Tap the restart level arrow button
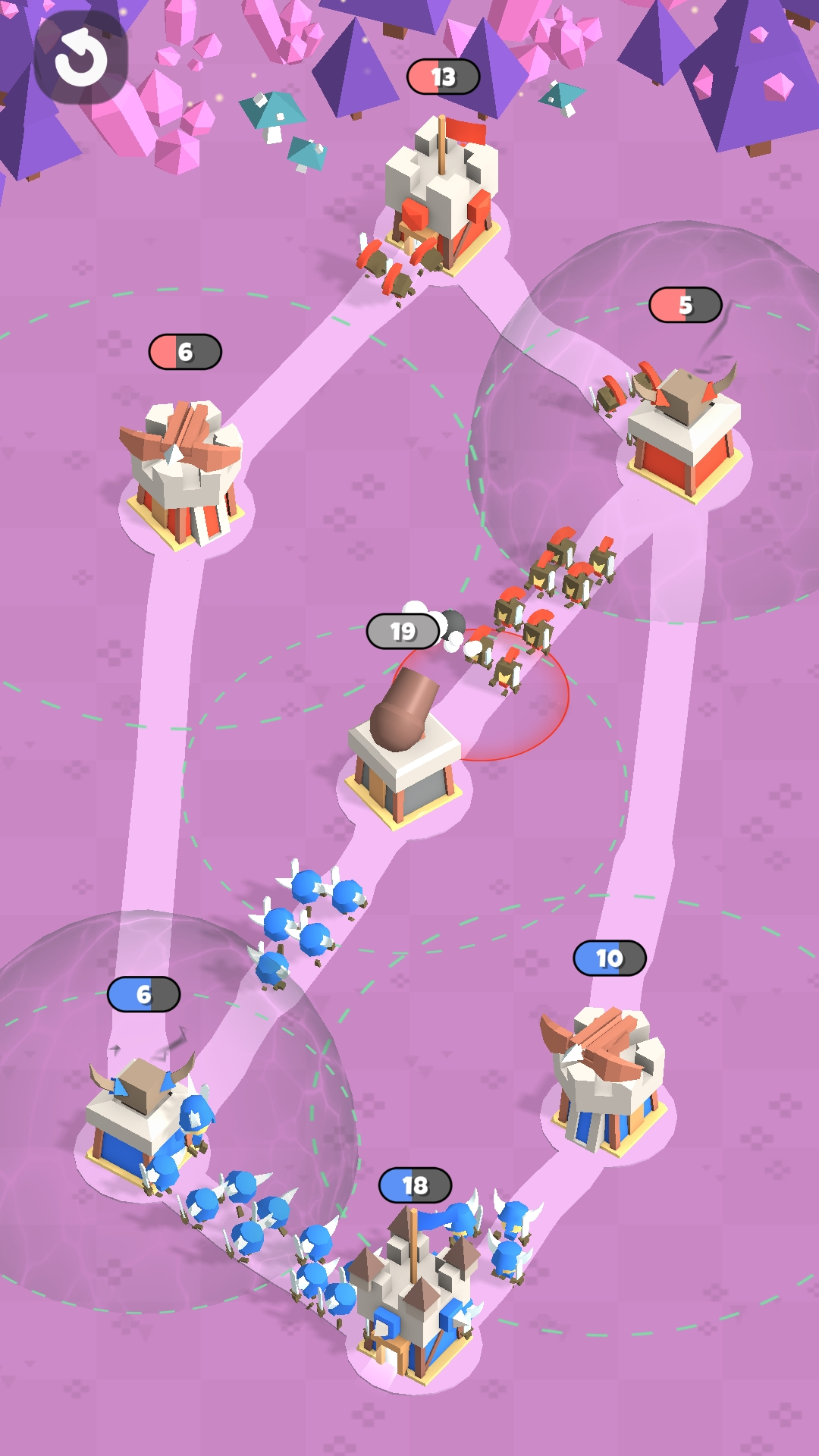 click(x=80, y=58)
